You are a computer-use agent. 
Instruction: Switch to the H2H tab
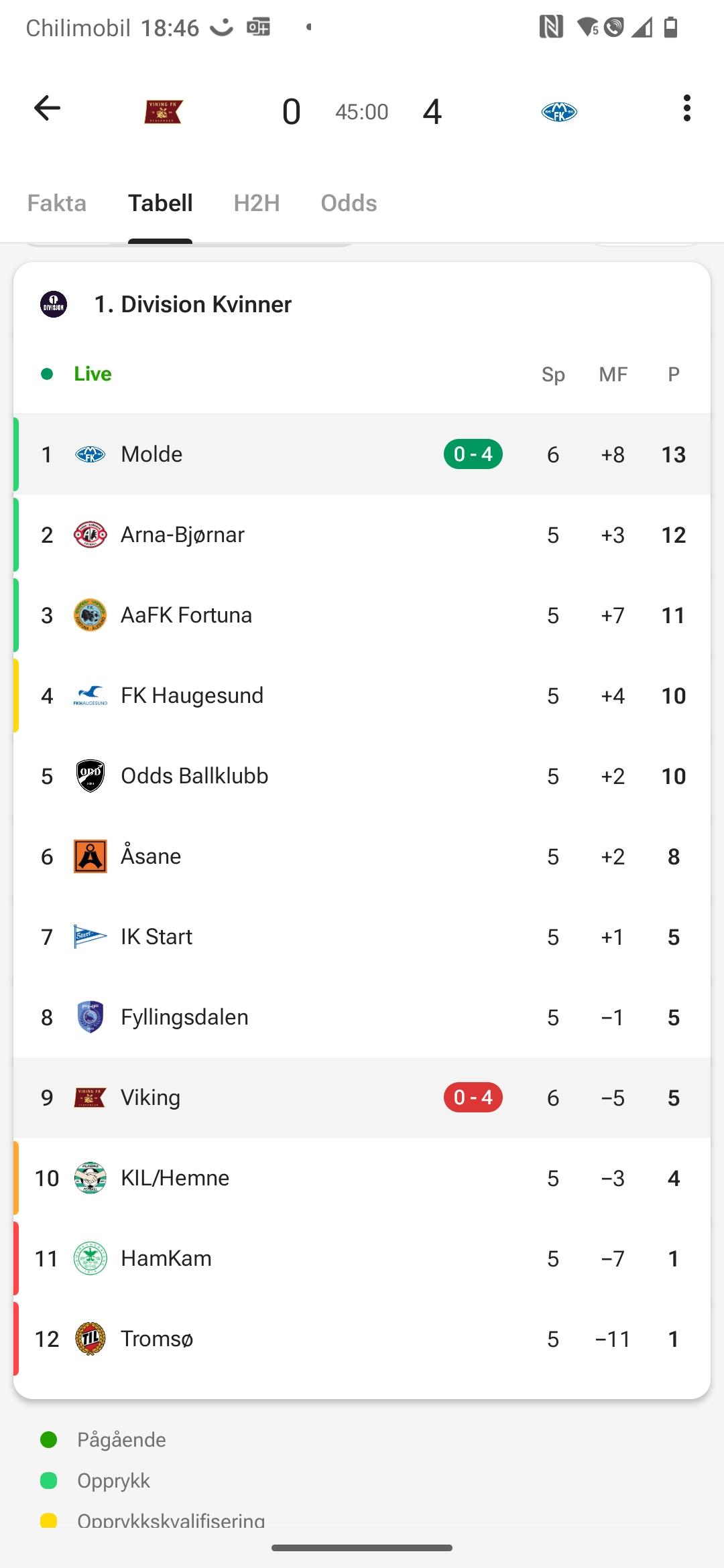tap(257, 203)
